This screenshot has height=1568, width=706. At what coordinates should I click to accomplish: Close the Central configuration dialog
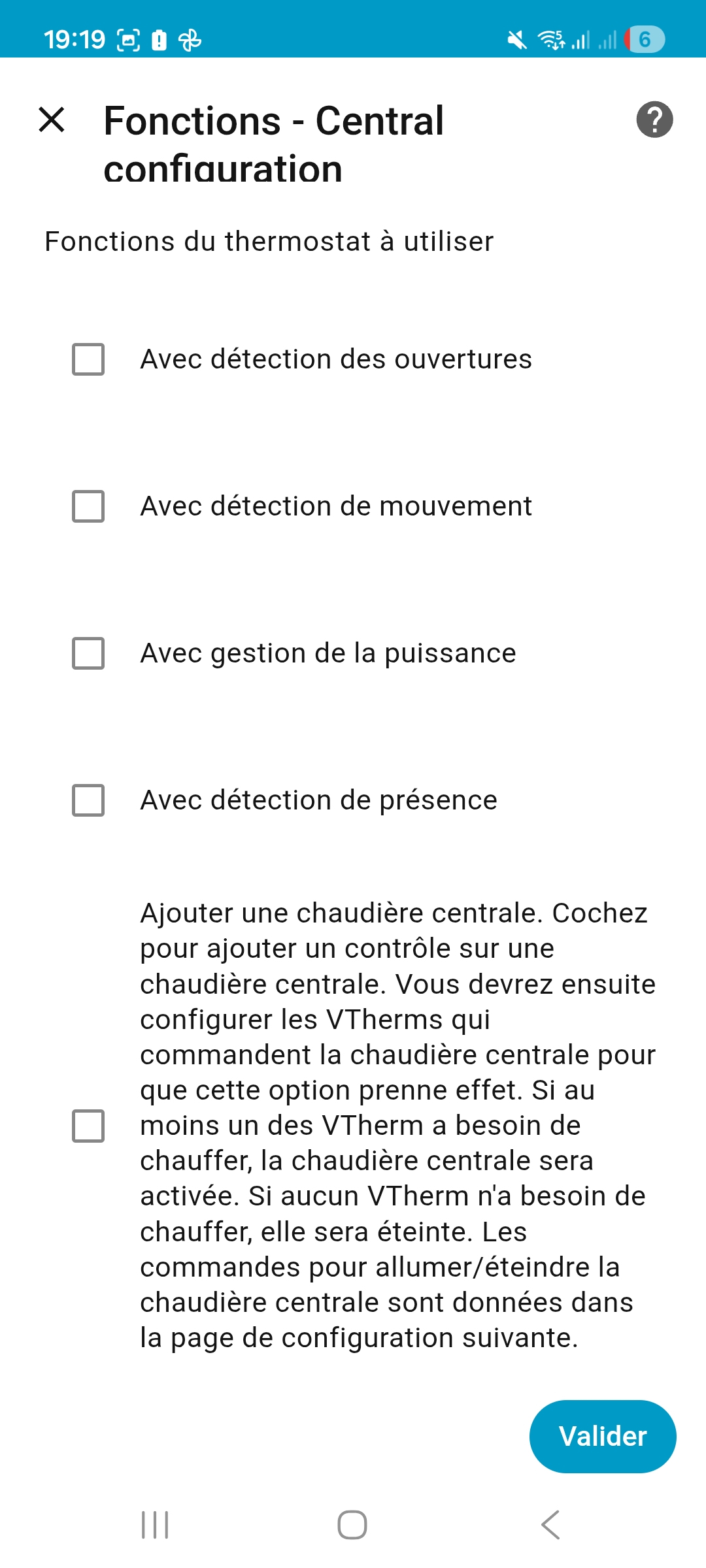(52, 120)
